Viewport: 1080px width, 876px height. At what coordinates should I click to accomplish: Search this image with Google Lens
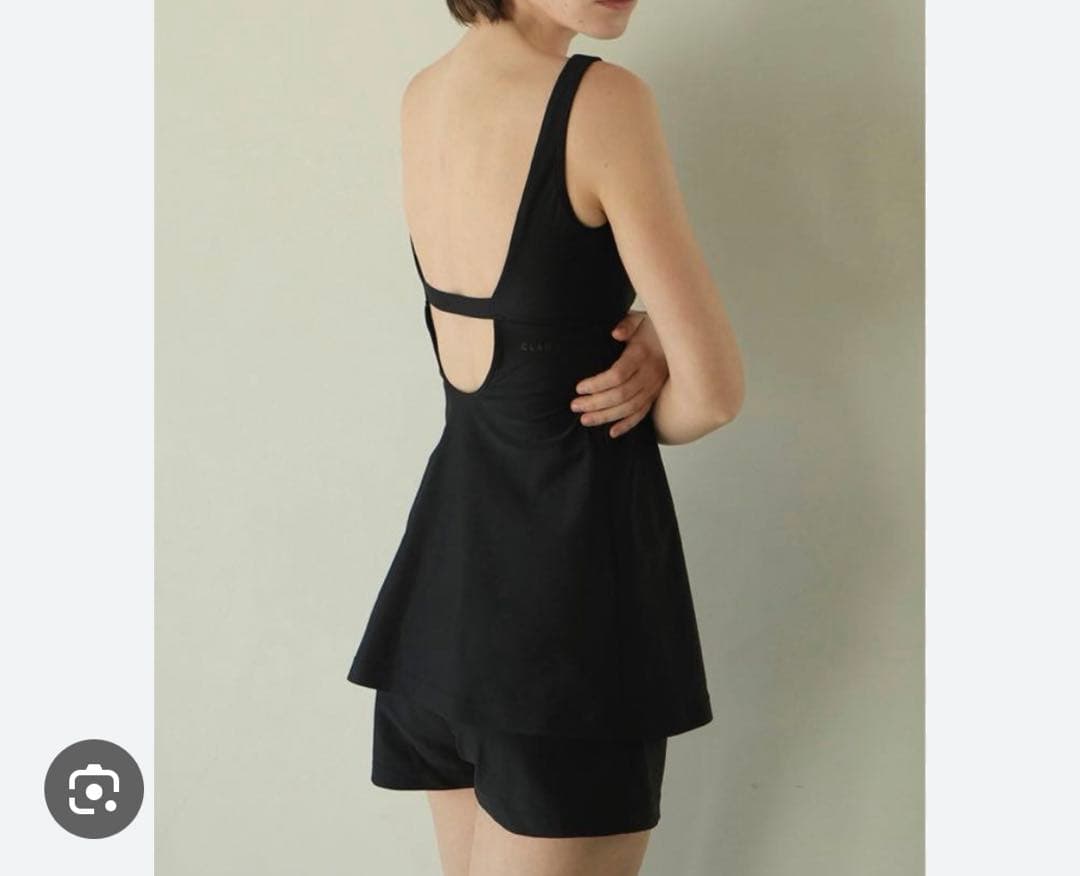94,789
